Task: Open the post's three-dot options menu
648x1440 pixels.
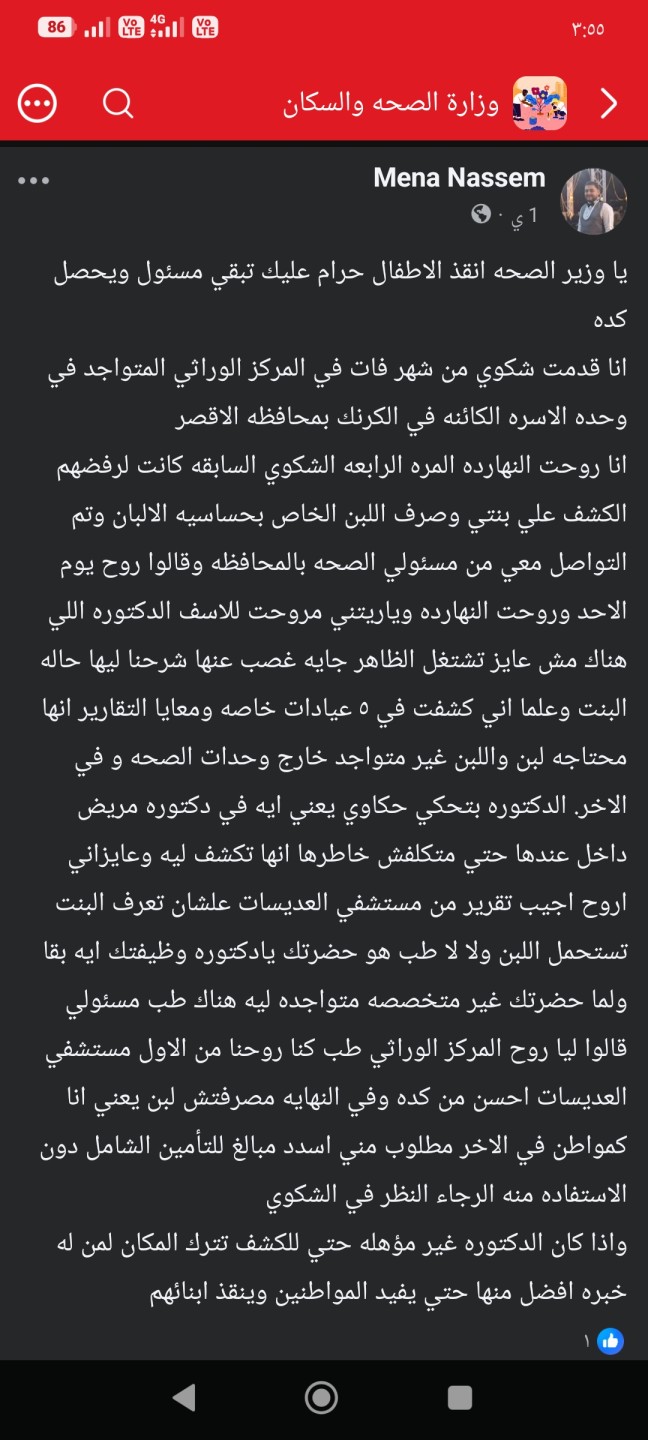Action: click(33, 181)
